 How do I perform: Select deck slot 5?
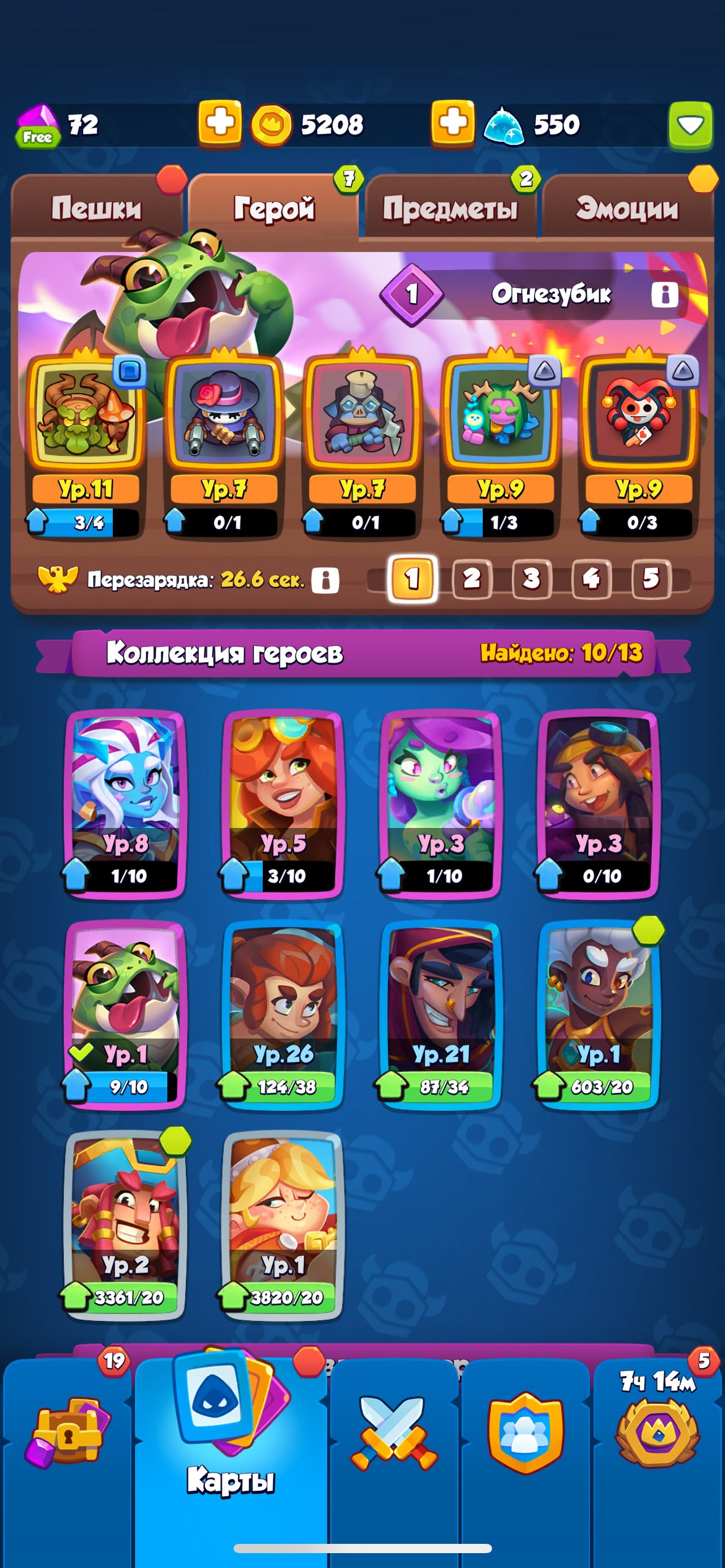[651, 579]
